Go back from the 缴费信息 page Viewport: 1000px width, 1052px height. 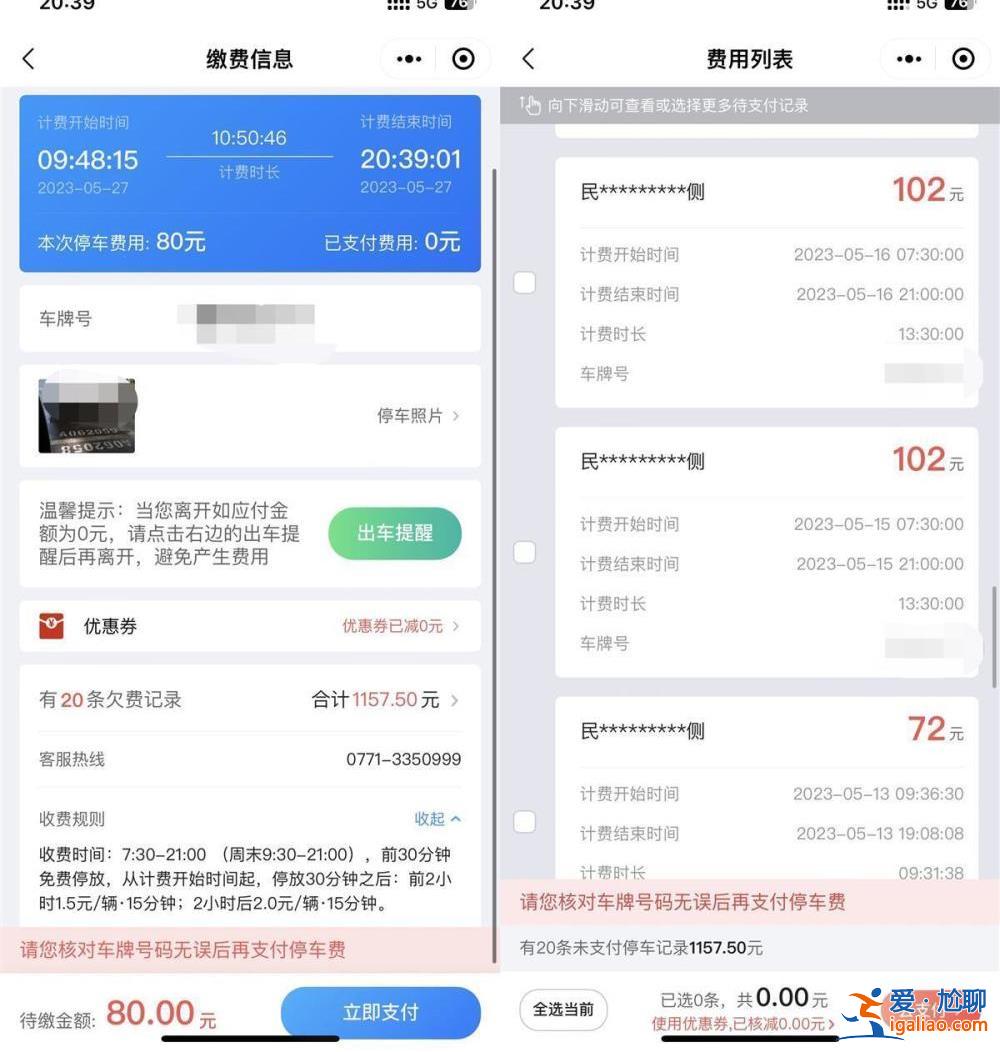coord(28,59)
